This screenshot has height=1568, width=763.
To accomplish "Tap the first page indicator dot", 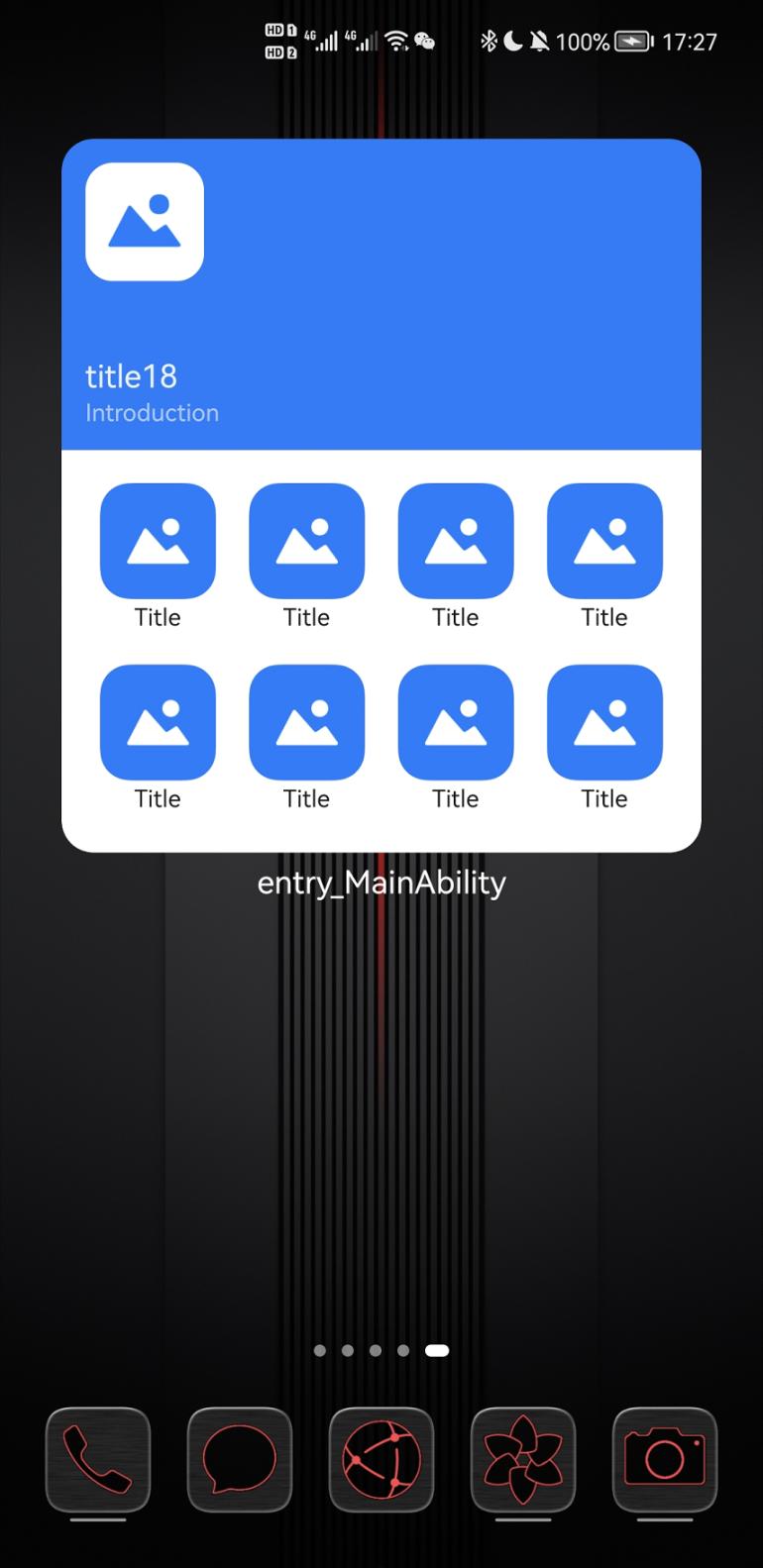I will (x=319, y=1350).
